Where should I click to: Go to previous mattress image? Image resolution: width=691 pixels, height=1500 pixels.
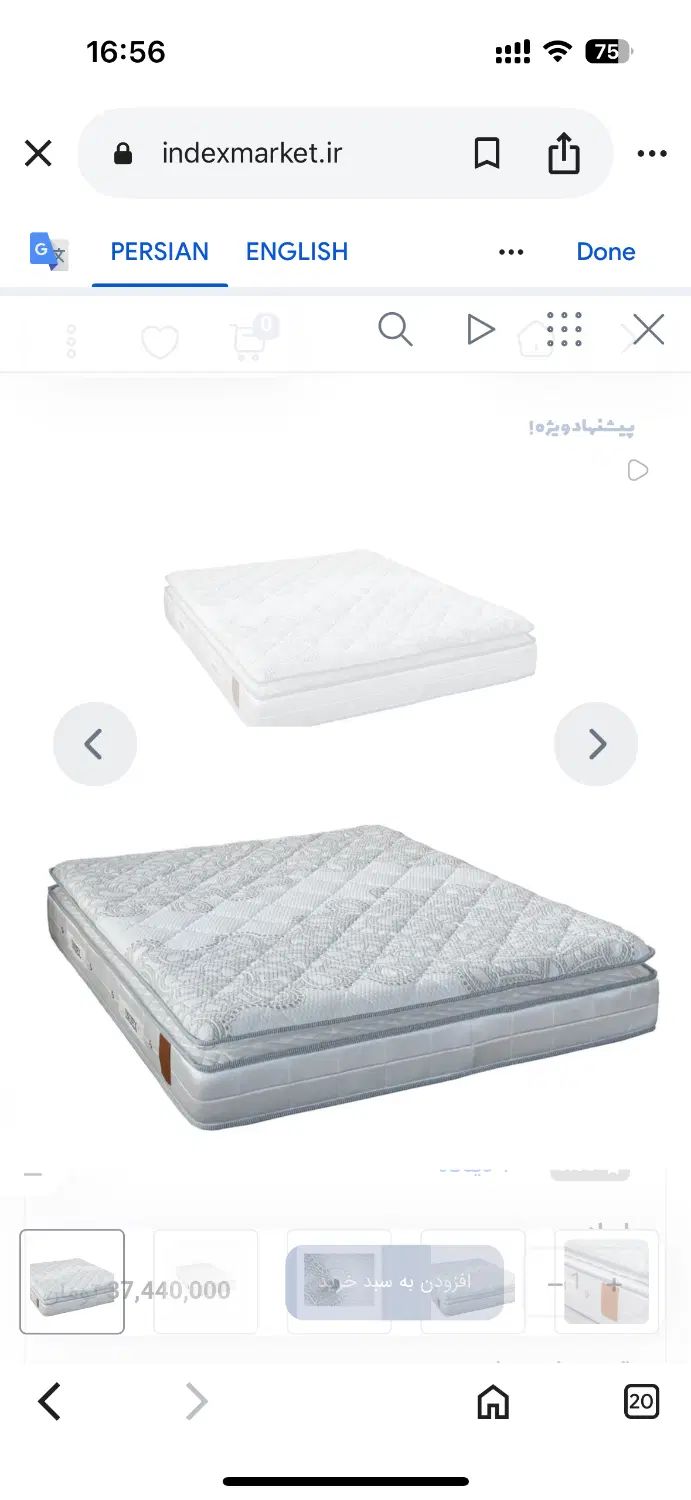point(94,744)
